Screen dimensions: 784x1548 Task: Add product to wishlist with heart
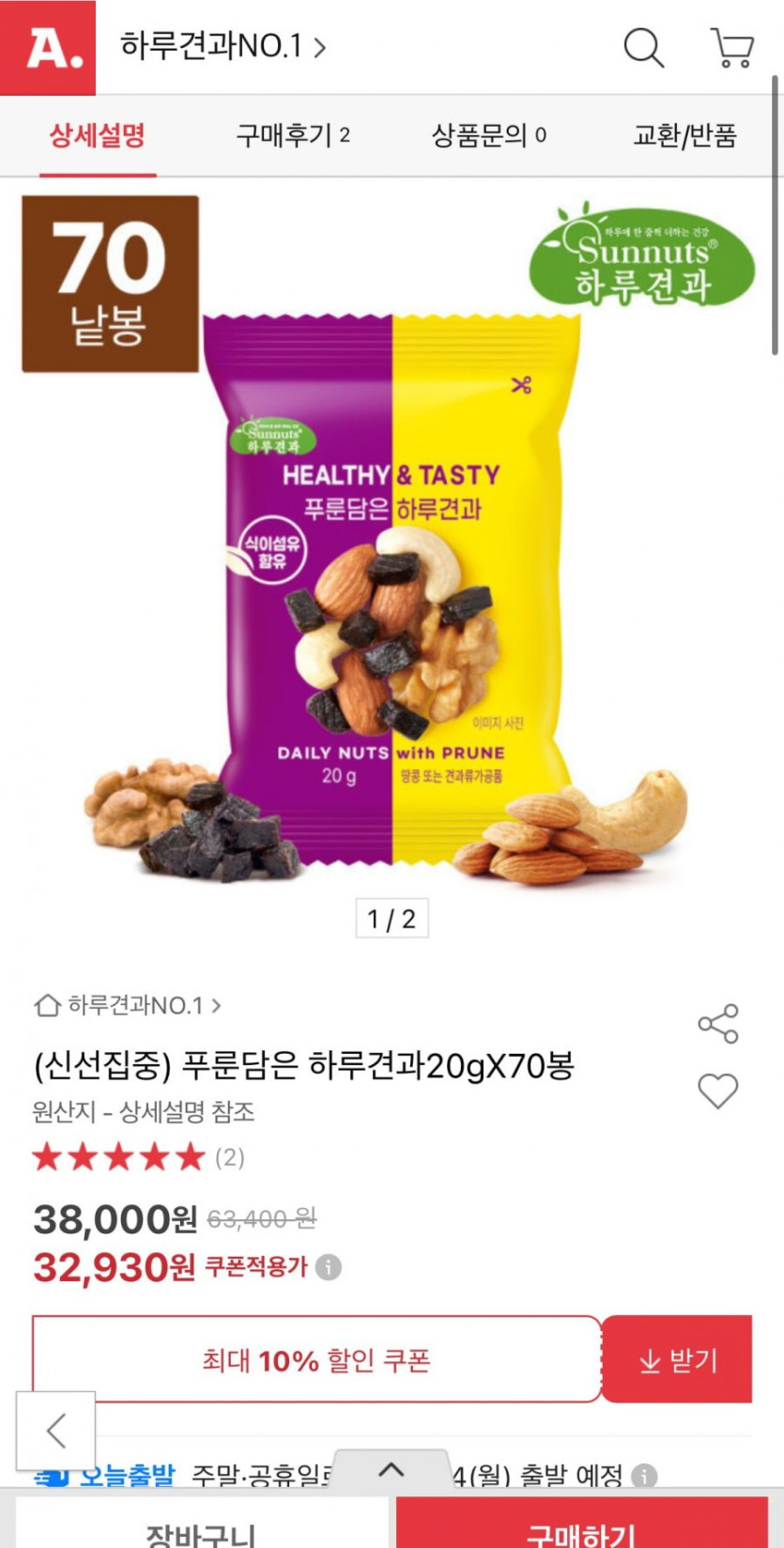[x=718, y=1091]
